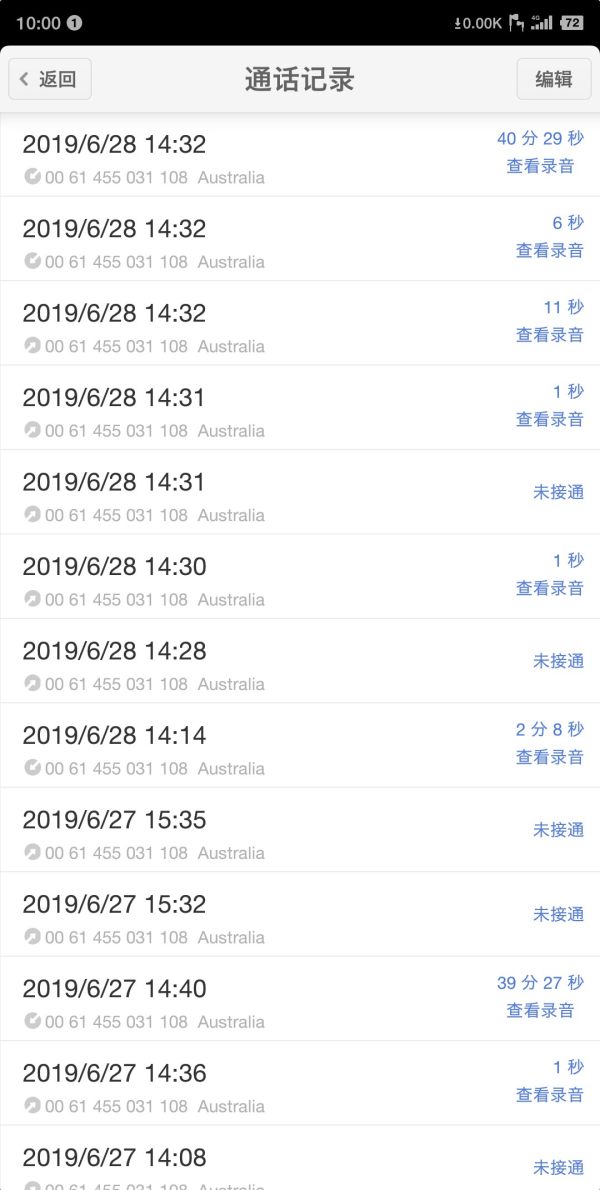Open the call record from 2019/6/28 14:28
This screenshot has width=600, height=1190.
(250, 661)
